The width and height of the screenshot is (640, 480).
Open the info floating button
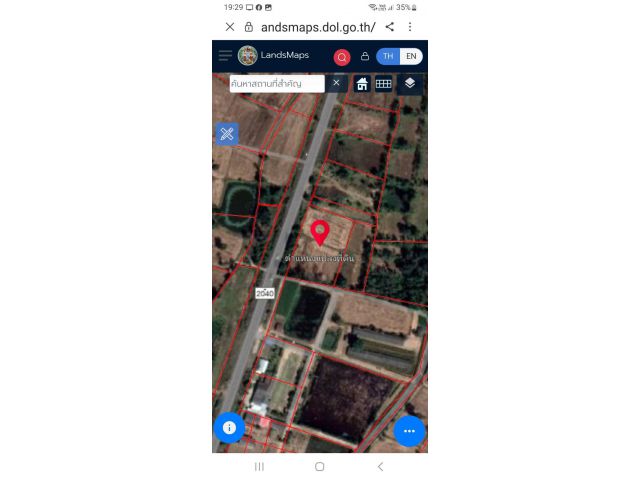(x=229, y=427)
